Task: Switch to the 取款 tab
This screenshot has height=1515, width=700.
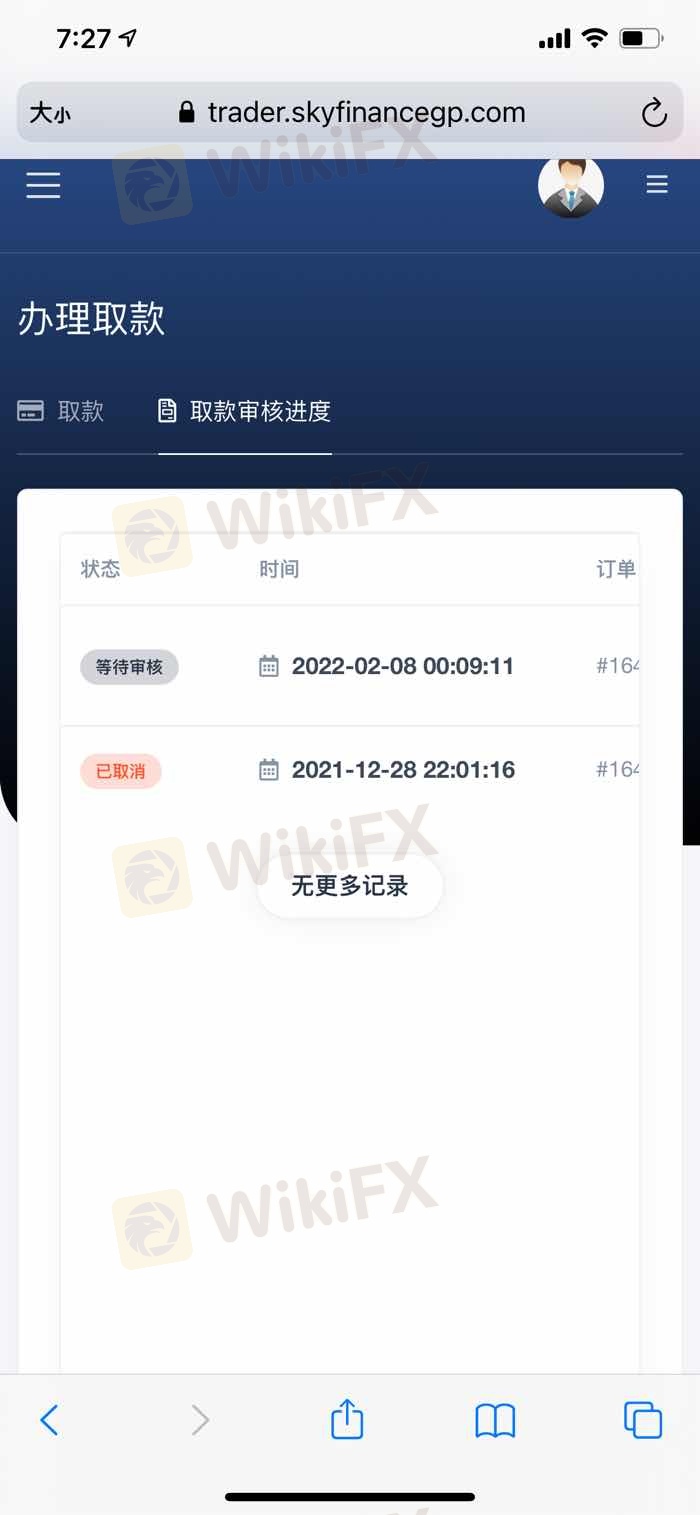Action: click(61, 411)
